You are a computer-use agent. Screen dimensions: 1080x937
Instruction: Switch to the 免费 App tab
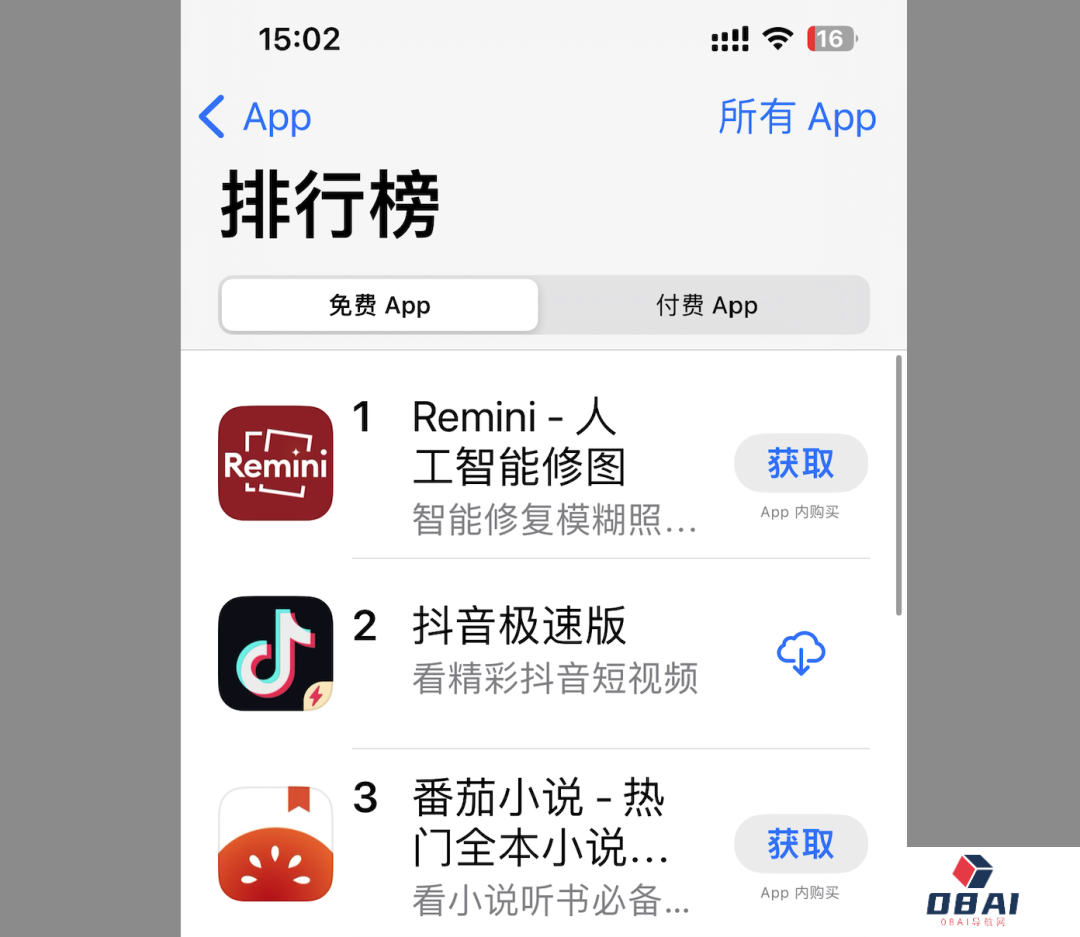coord(379,306)
